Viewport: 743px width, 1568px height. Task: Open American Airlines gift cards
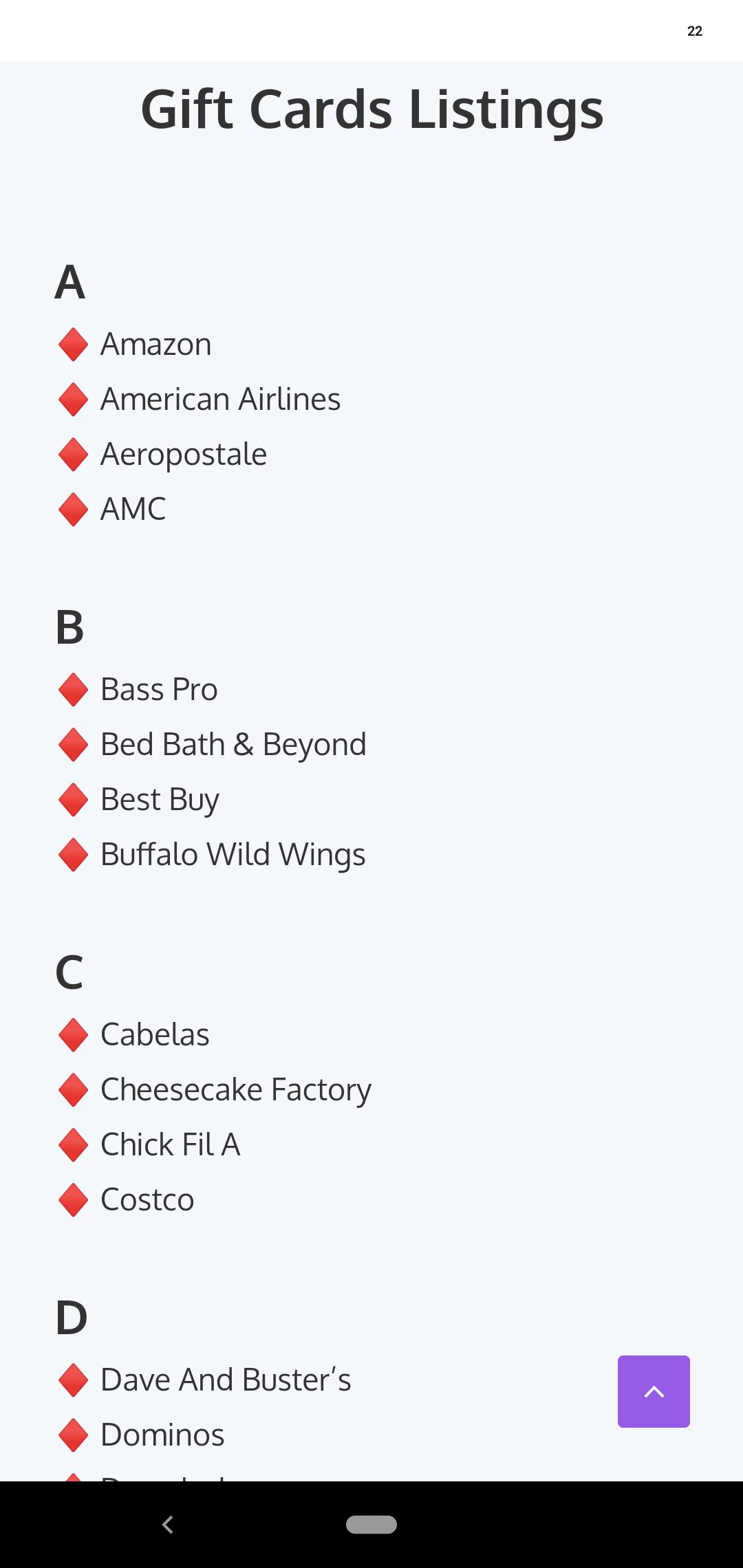220,399
